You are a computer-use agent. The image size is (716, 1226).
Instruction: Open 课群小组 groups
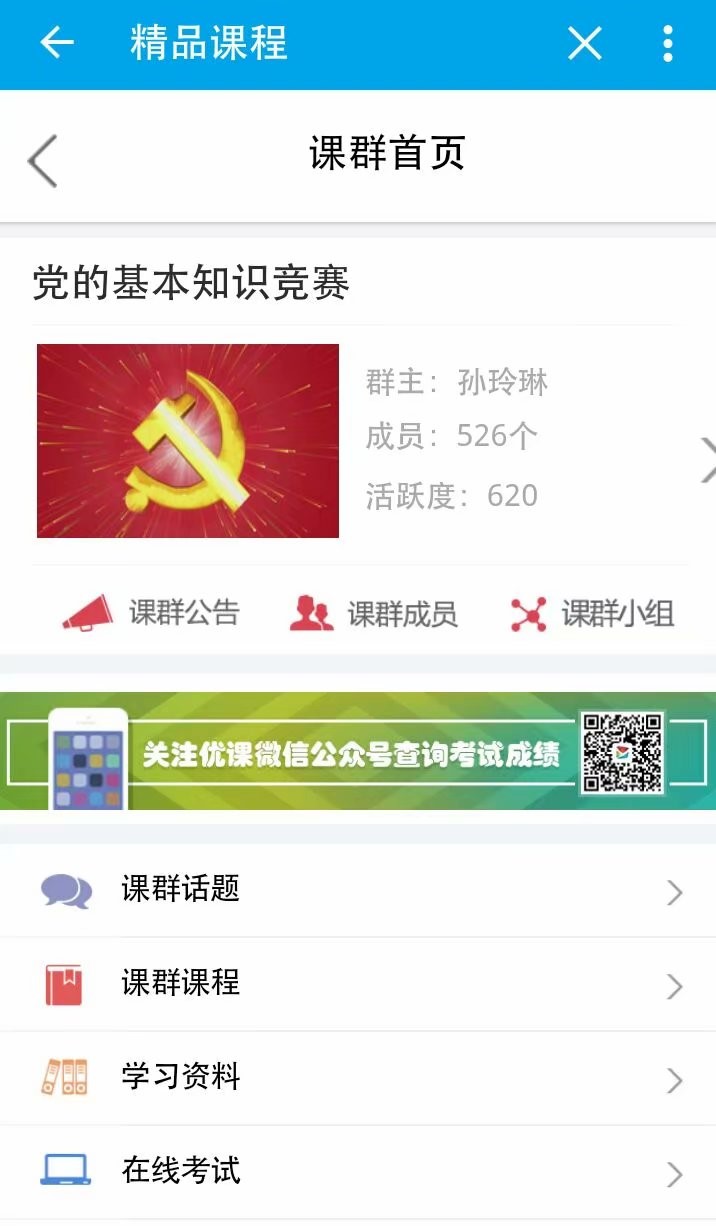[x=592, y=613]
